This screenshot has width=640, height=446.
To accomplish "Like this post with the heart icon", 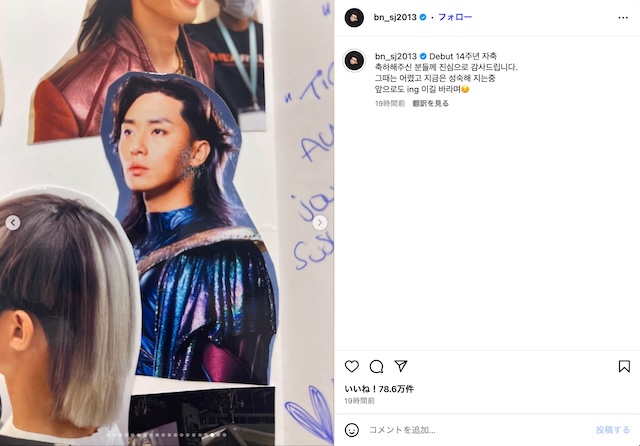I will (x=352, y=367).
